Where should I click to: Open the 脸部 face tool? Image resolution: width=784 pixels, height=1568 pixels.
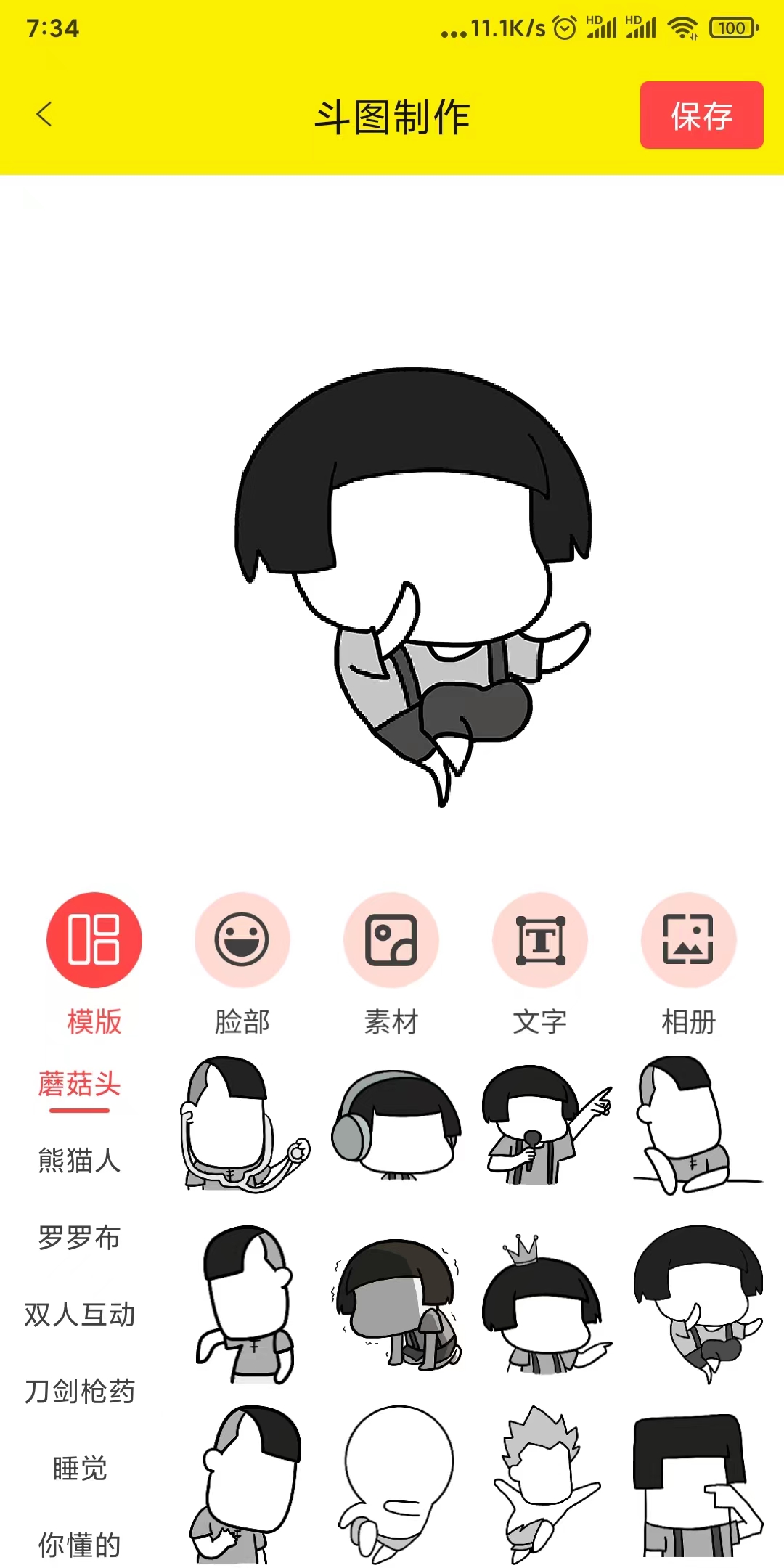coord(242,939)
